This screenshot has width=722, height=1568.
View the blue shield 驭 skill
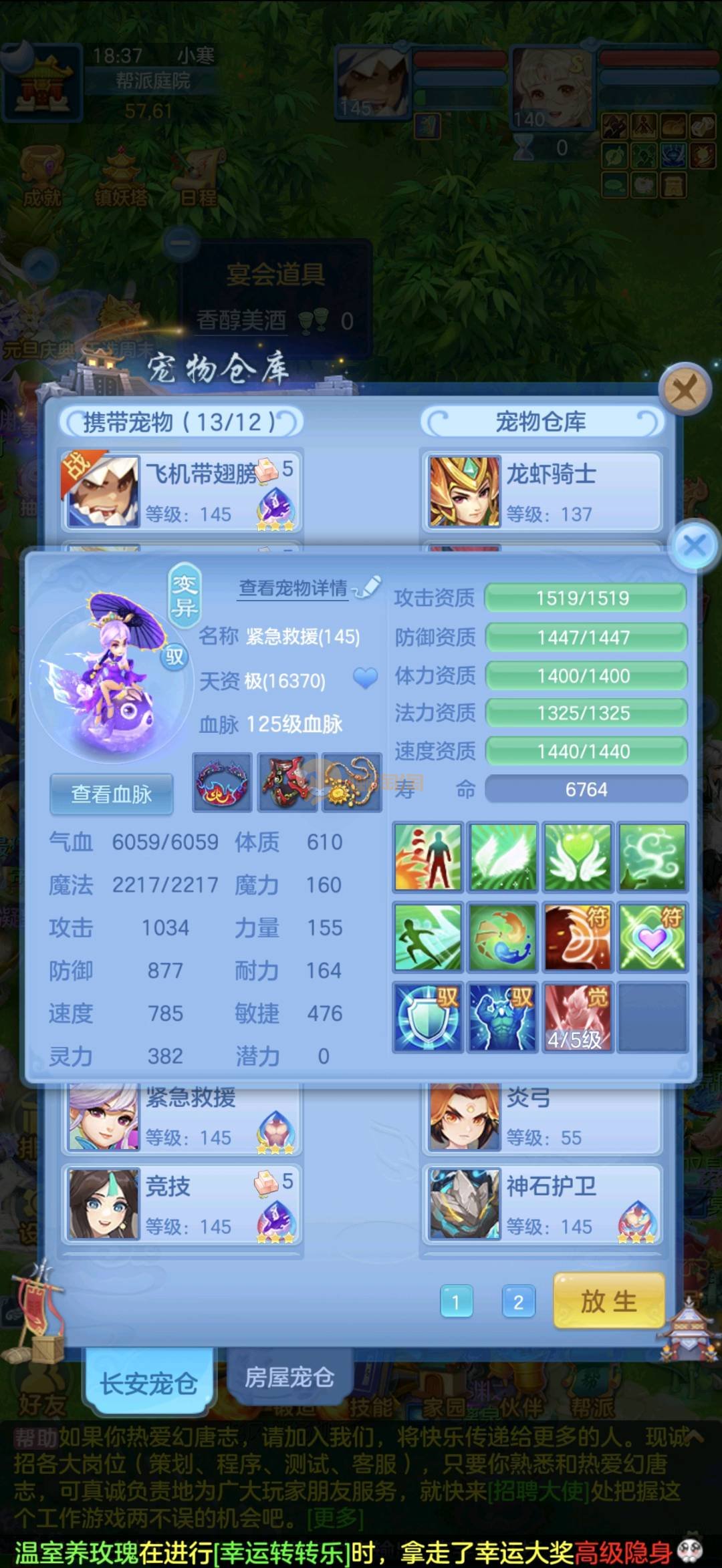427,1017
